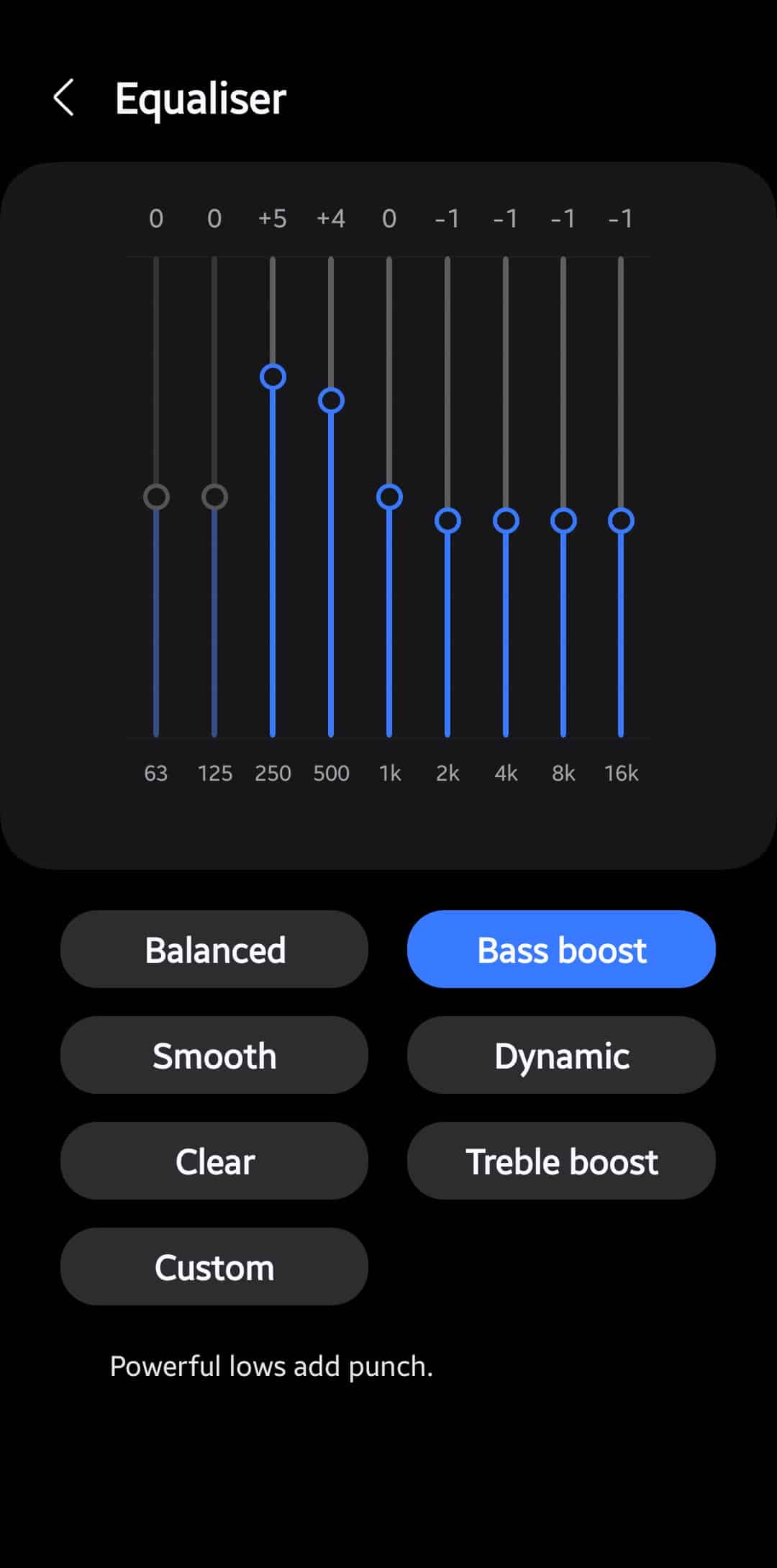Tap the 250 Hz slider handle

tap(273, 376)
